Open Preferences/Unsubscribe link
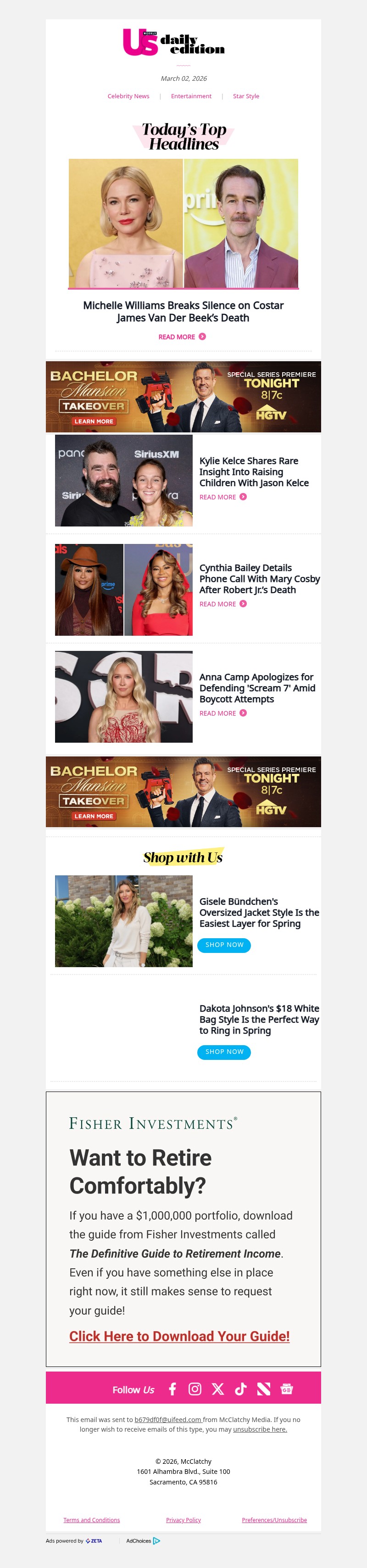The height and width of the screenshot is (1568, 367). pyautogui.click(x=274, y=1519)
